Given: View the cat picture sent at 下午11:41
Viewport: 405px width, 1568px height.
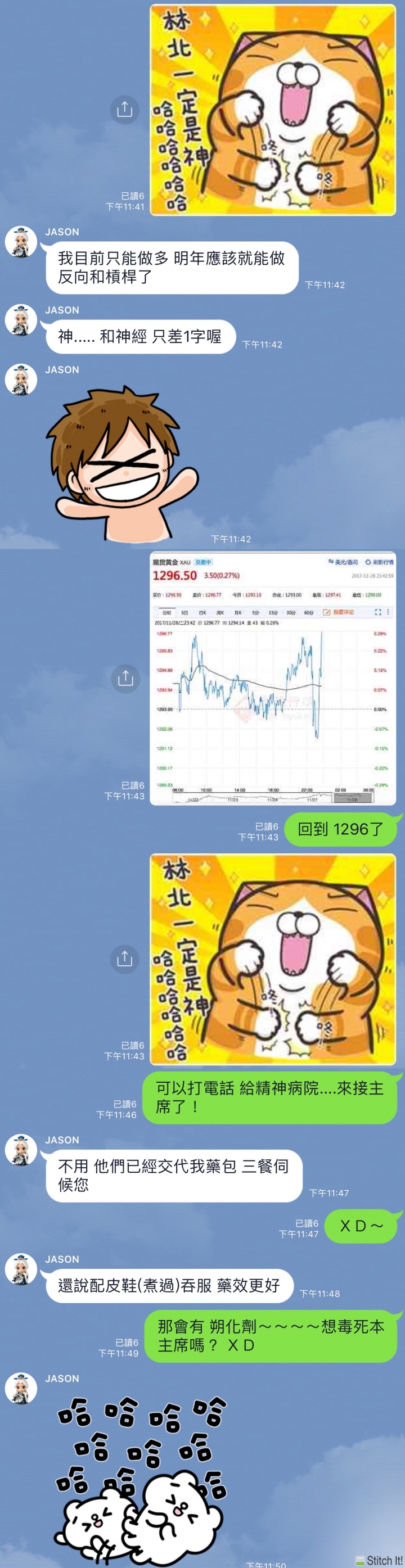Looking at the screenshot, I should click(273, 110).
